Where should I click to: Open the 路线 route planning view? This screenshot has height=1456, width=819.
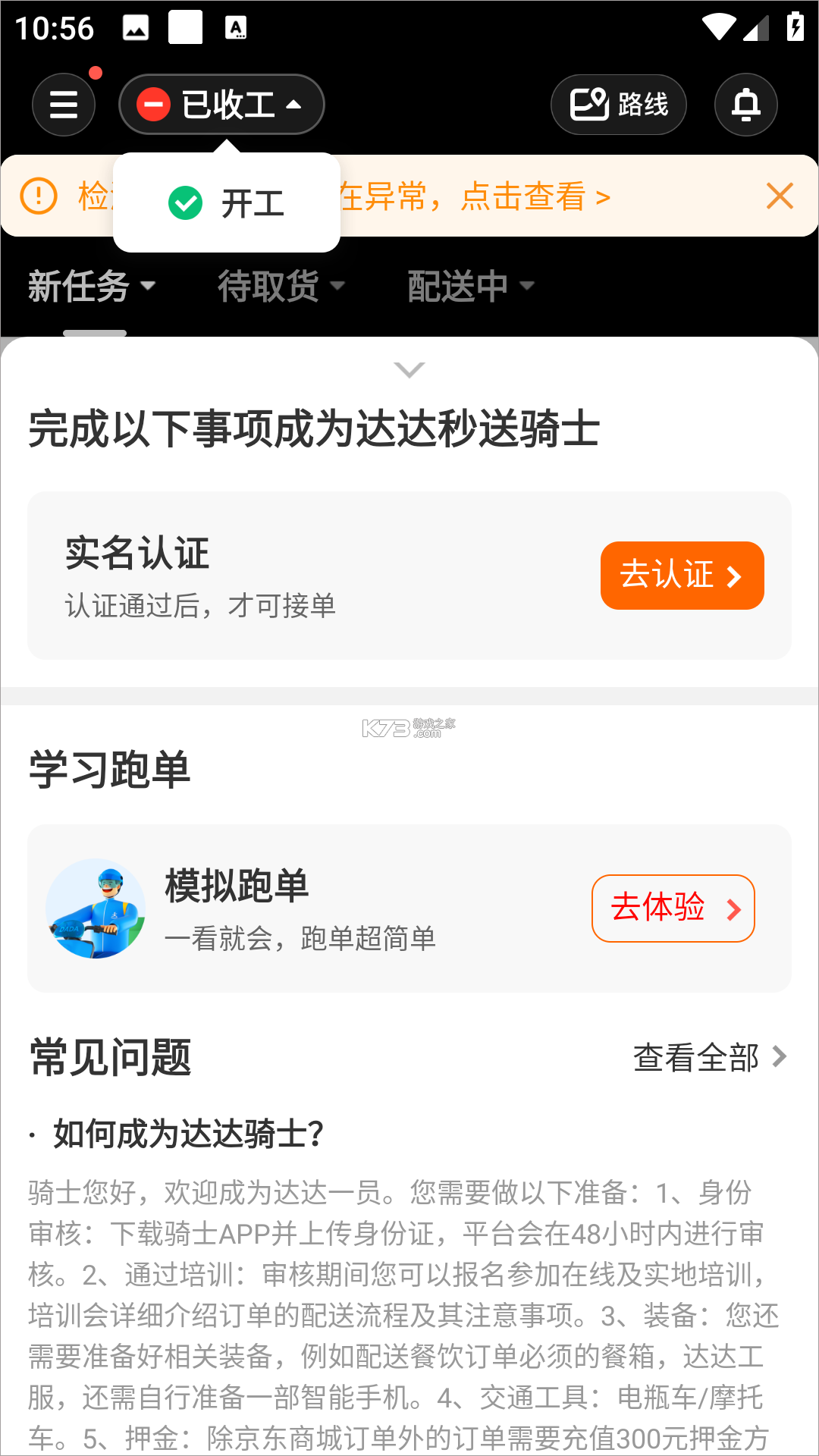[x=618, y=105]
